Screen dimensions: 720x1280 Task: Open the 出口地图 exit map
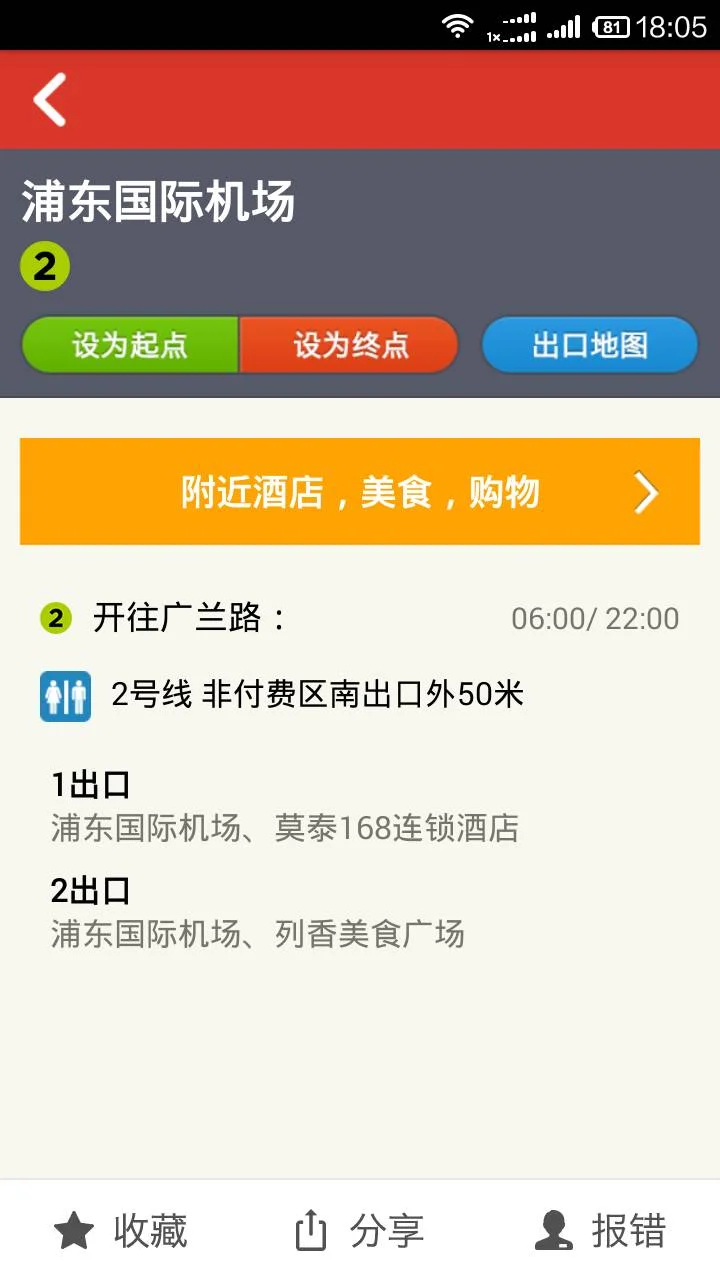[589, 344]
